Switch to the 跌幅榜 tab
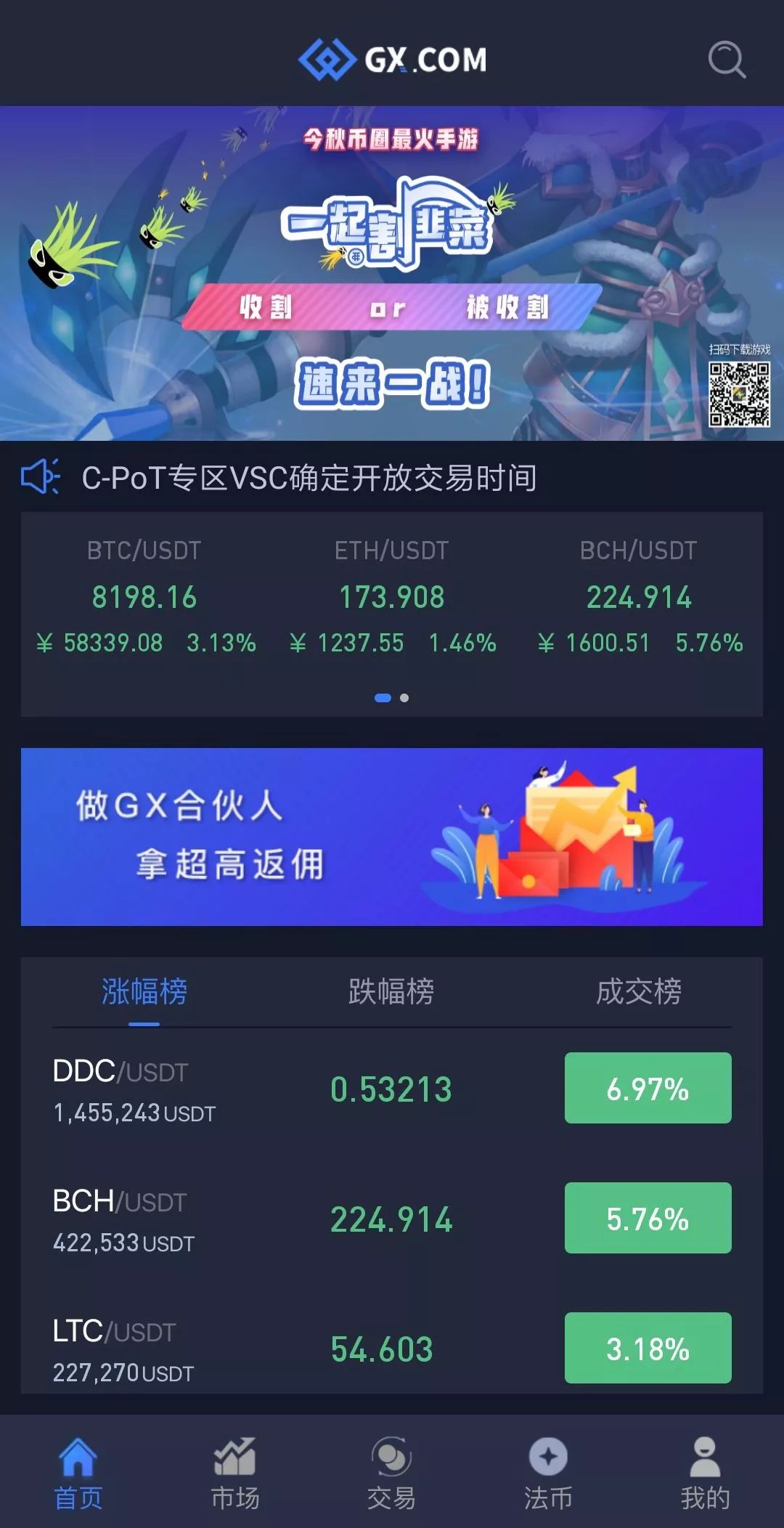784x1528 pixels. (391, 992)
